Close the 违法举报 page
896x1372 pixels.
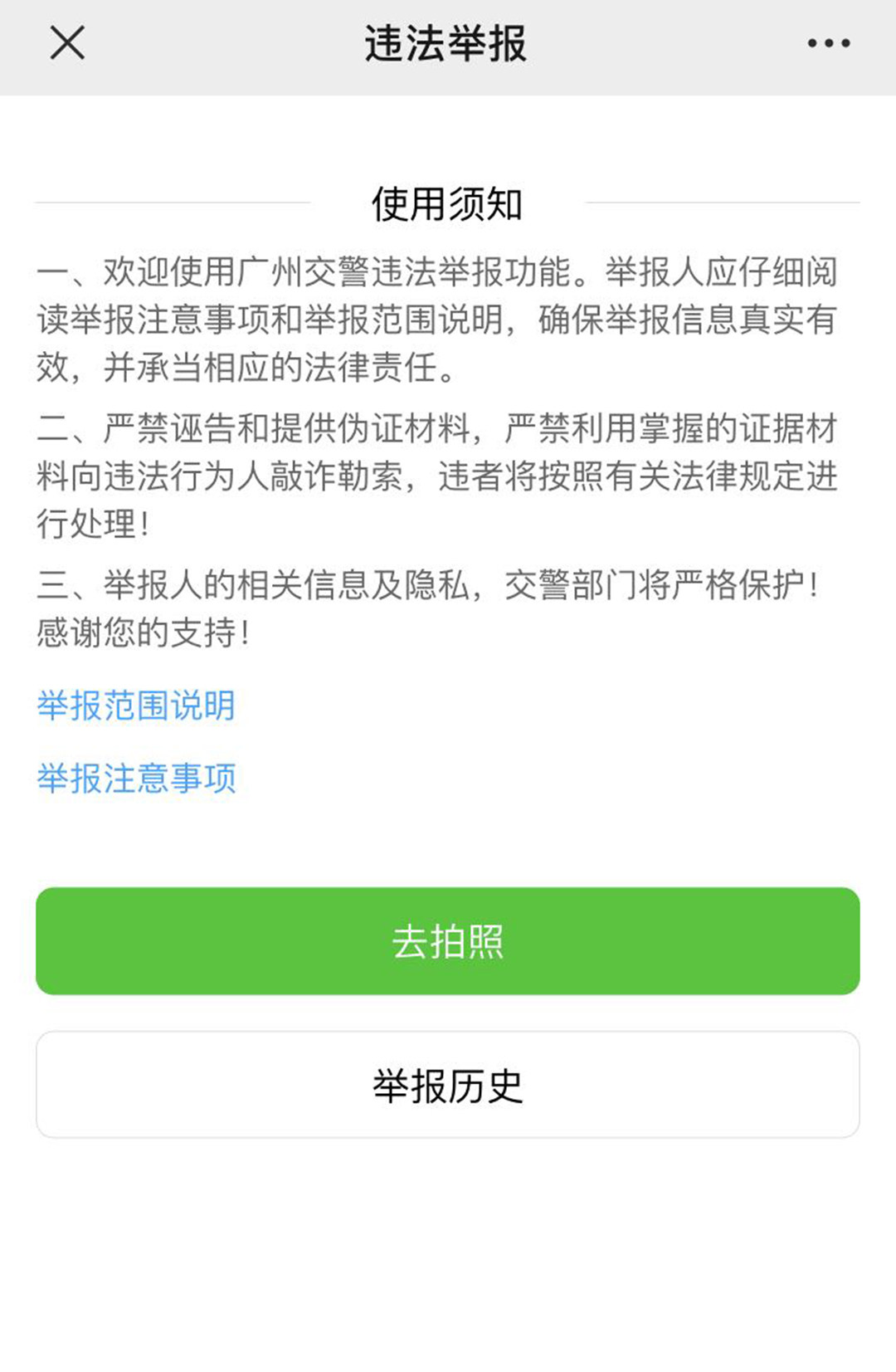(67, 43)
